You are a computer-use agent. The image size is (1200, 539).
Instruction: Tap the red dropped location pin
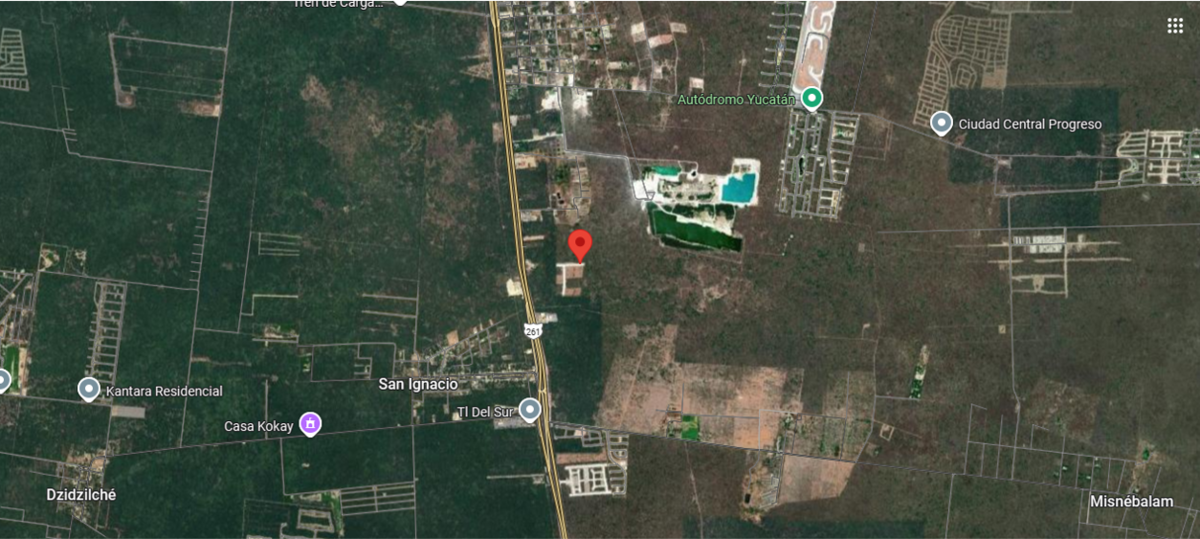(580, 244)
